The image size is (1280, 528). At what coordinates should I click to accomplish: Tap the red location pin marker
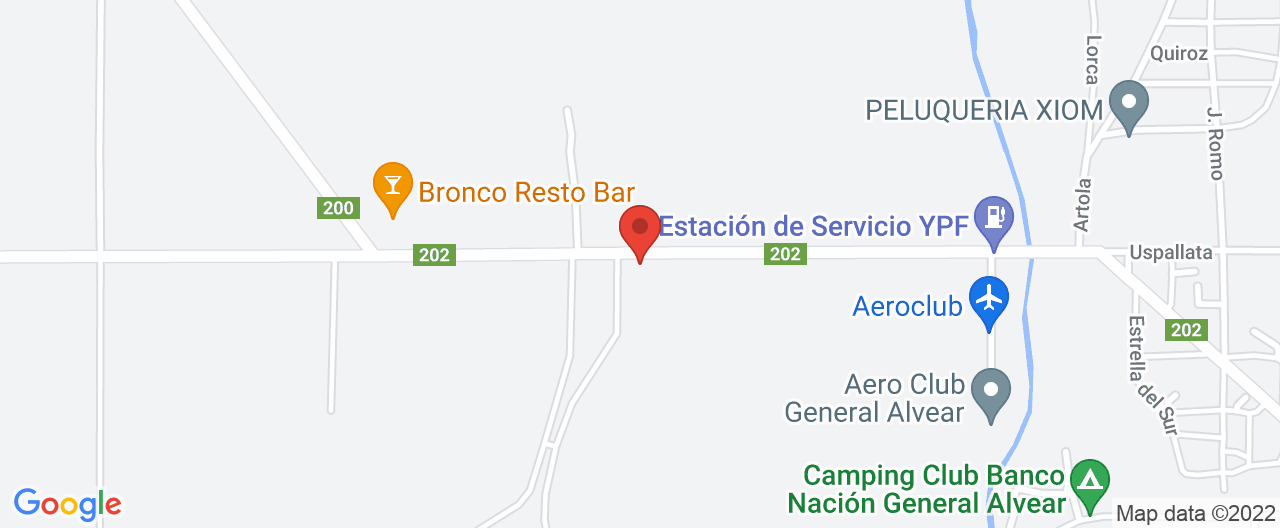(640, 229)
